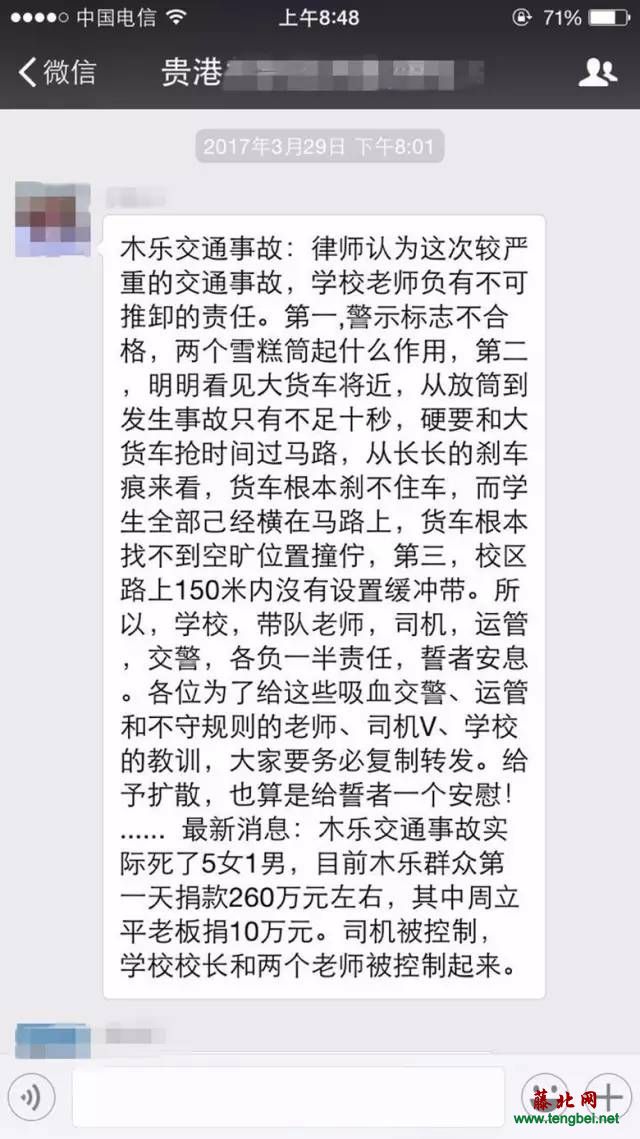Open the group members info icon
The height and width of the screenshot is (1139, 640).
[597, 72]
